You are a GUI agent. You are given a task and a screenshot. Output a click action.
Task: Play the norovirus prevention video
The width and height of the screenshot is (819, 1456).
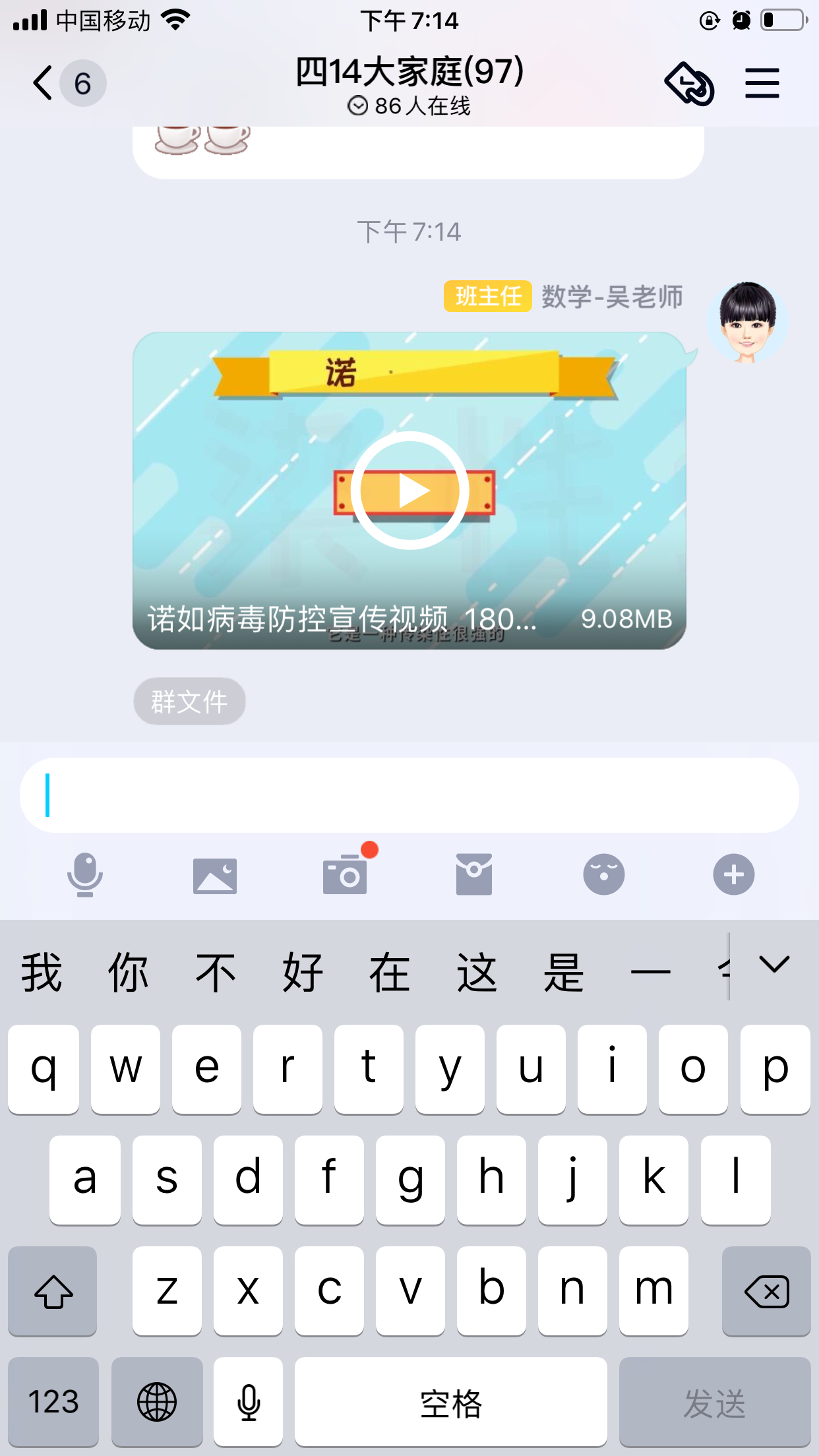coord(409,491)
